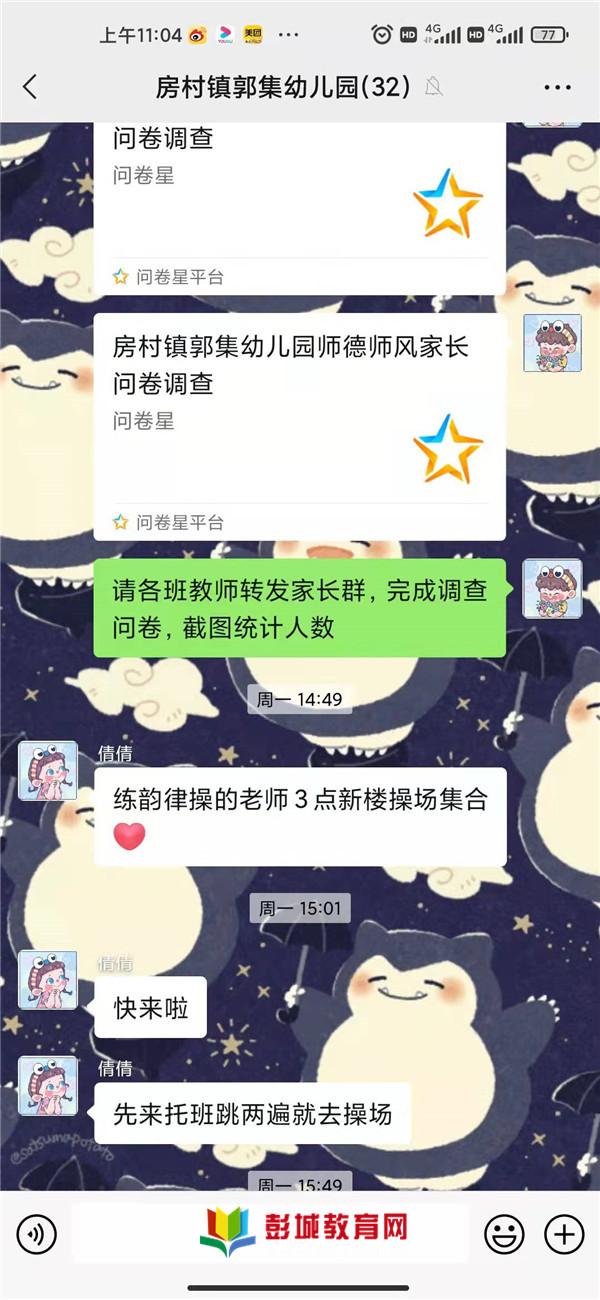
Task: Open the chat's three-dot overflow menu
Action: [557, 87]
